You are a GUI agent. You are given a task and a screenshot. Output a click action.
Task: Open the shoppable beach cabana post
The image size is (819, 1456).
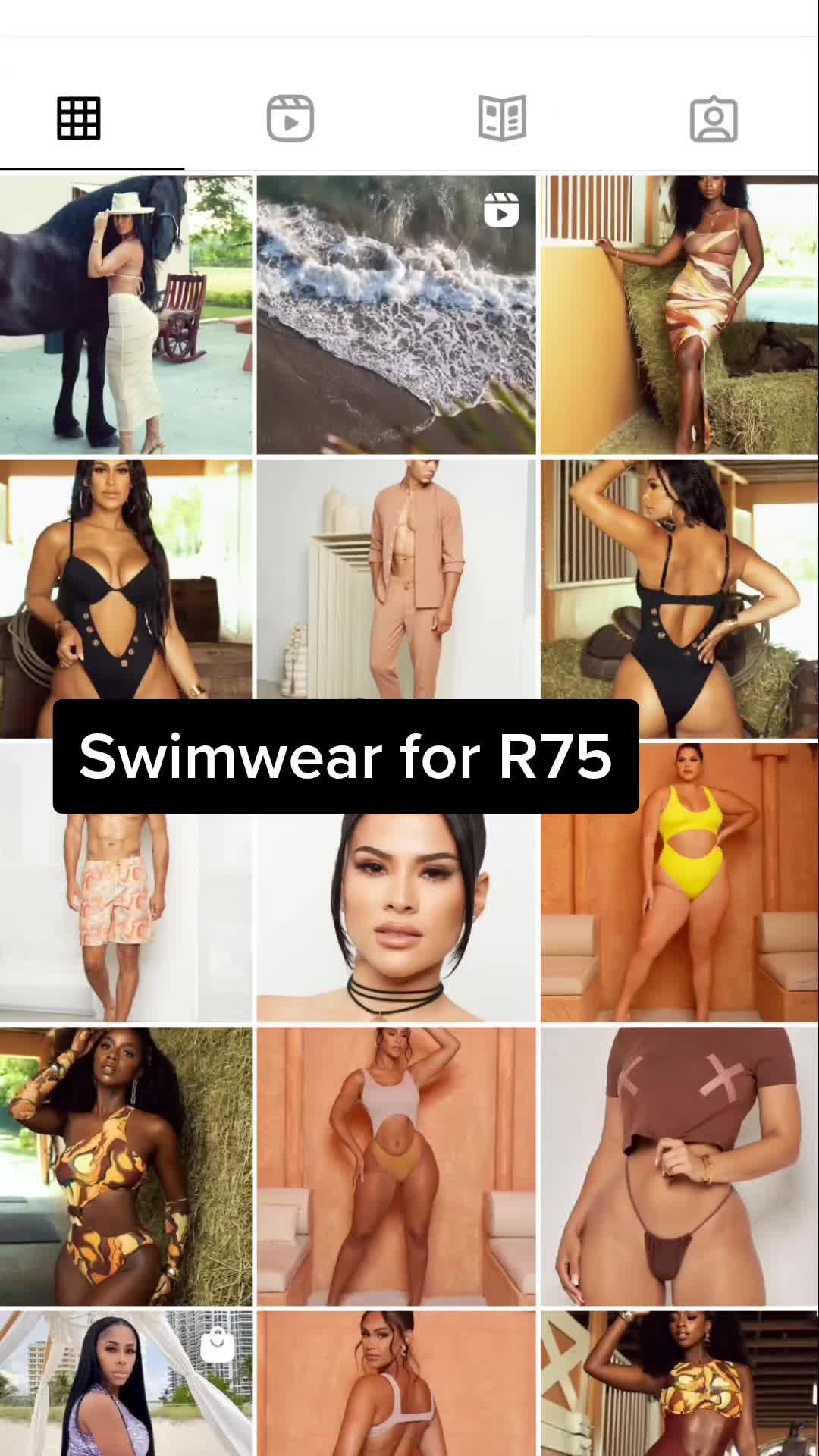click(x=126, y=1383)
